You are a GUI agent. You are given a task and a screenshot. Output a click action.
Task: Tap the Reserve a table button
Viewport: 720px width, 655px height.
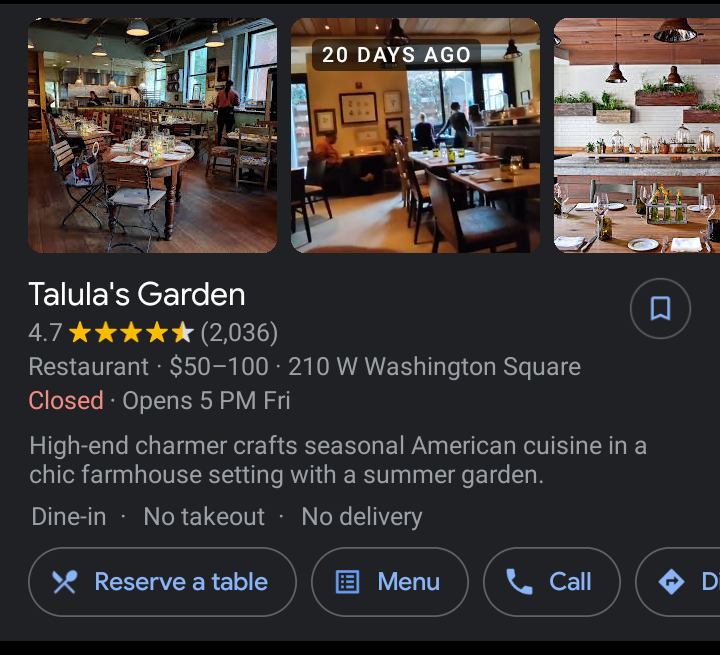(x=162, y=582)
